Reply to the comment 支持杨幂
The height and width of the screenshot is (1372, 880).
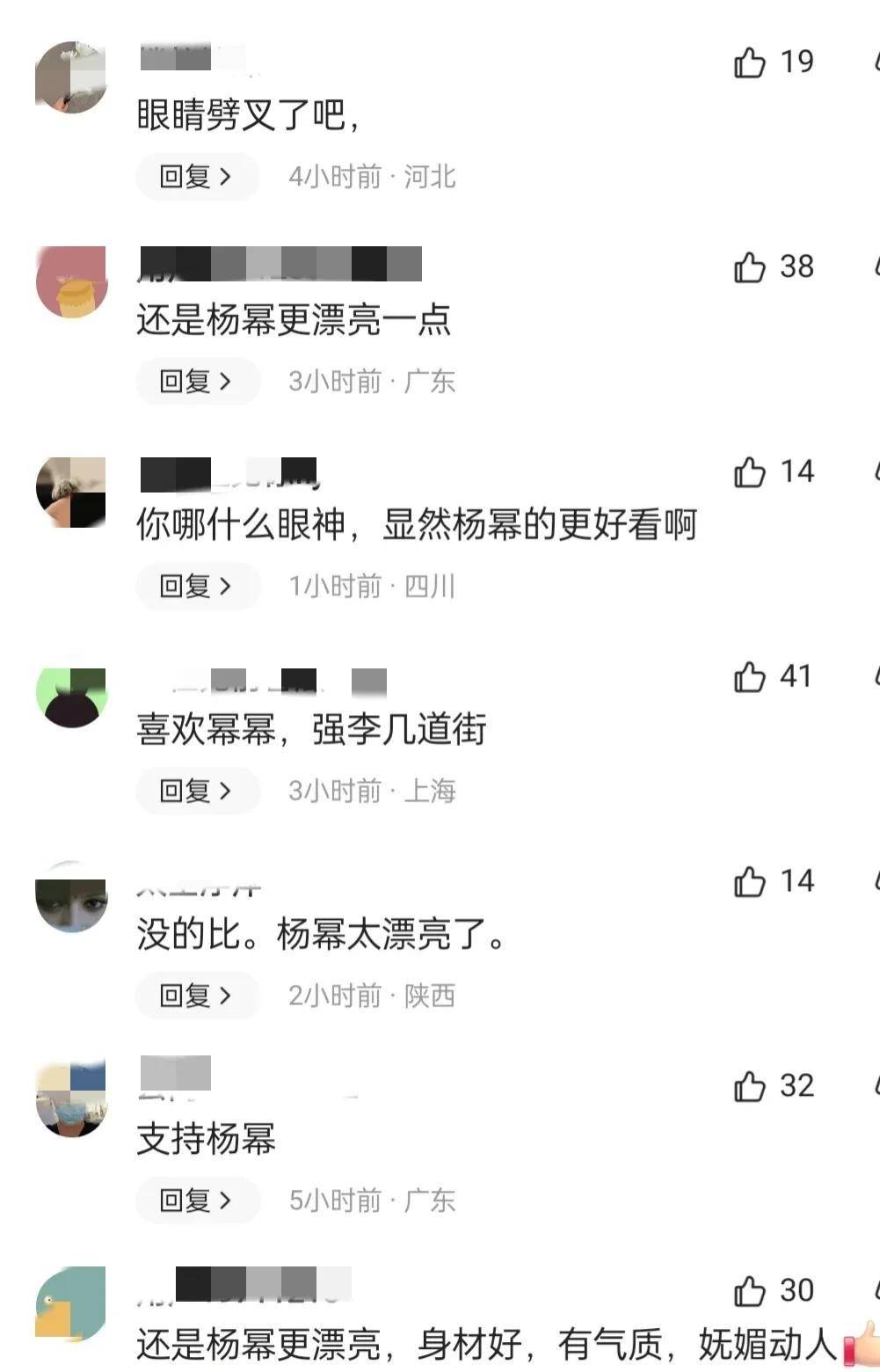(x=197, y=1200)
